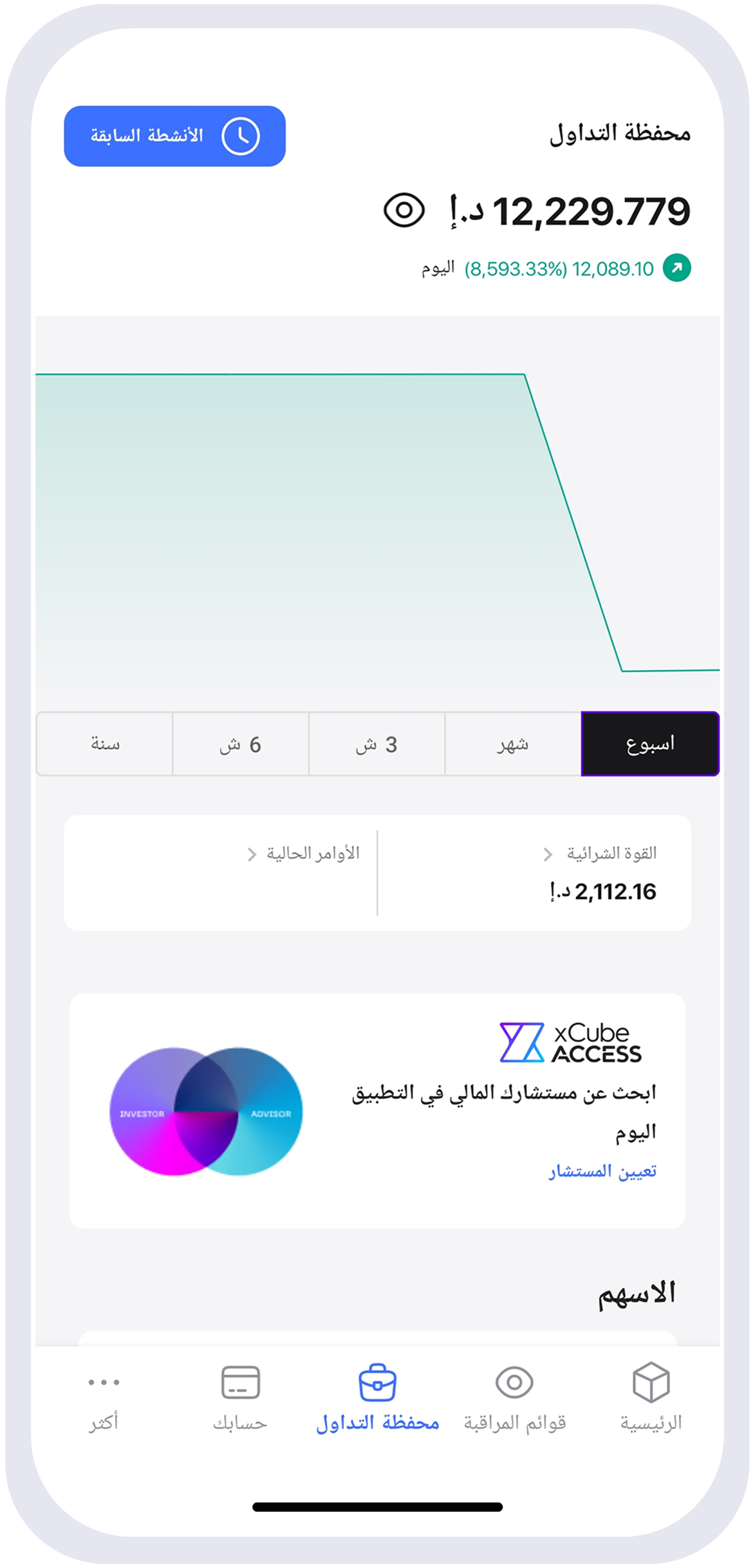This screenshot has height=1568, width=755.
Task: Switch chart to 6 months (6 ش)
Action: point(241,744)
